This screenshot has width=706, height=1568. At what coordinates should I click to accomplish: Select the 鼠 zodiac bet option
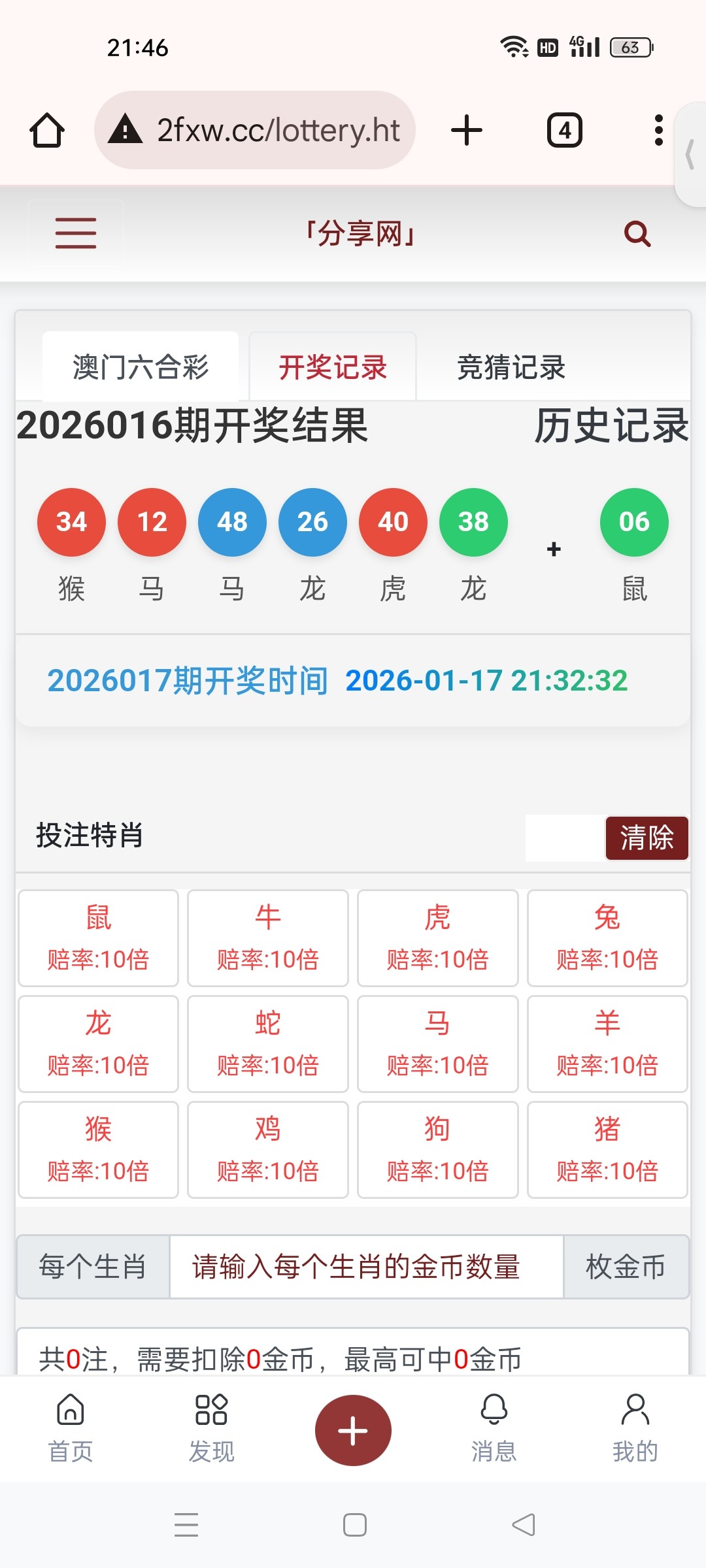(x=99, y=938)
